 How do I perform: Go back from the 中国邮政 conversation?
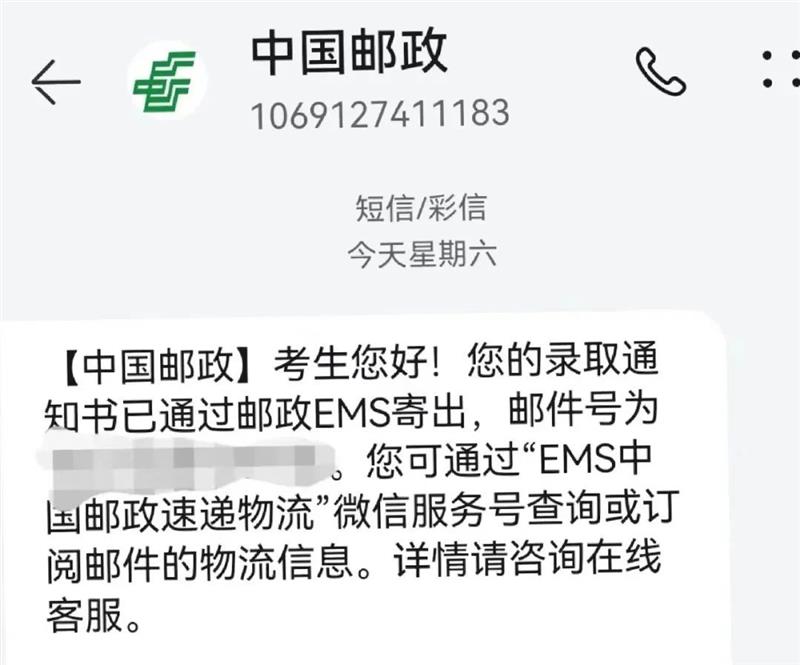[x=55, y=82]
